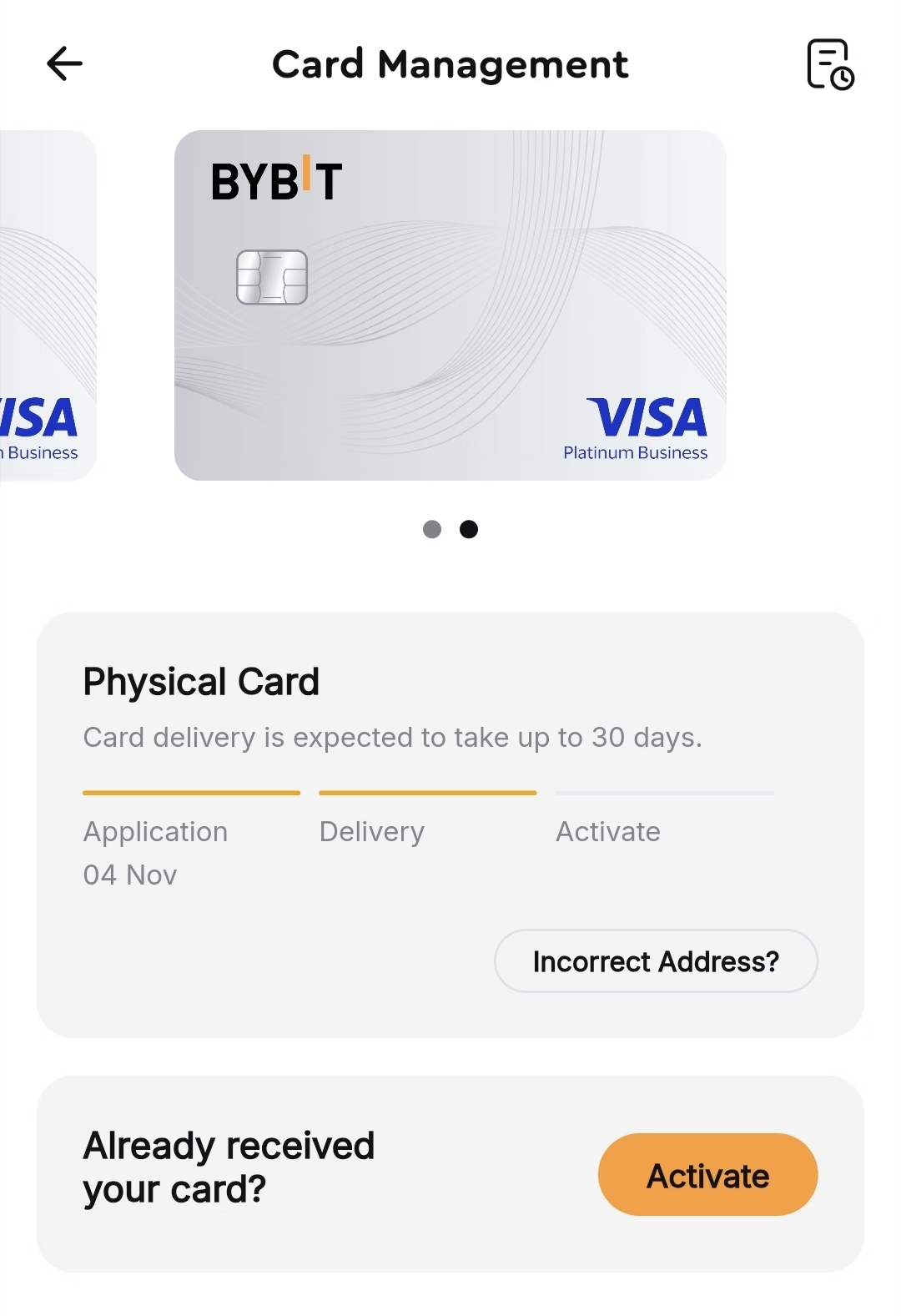901x1316 pixels.
Task: Go back using the arrow icon
Action: point(64,63)
